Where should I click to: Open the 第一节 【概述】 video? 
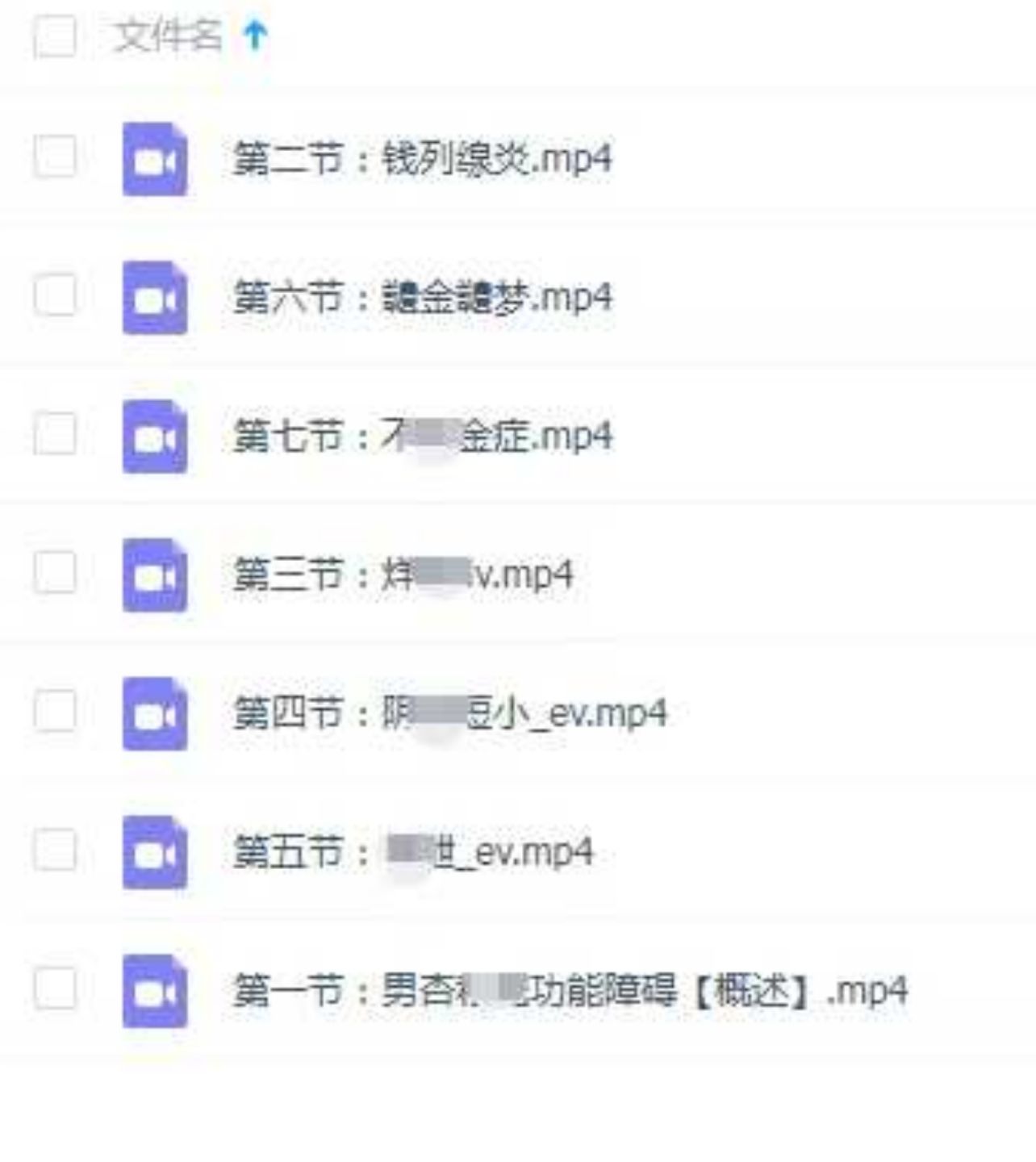[x=570, y=992]
